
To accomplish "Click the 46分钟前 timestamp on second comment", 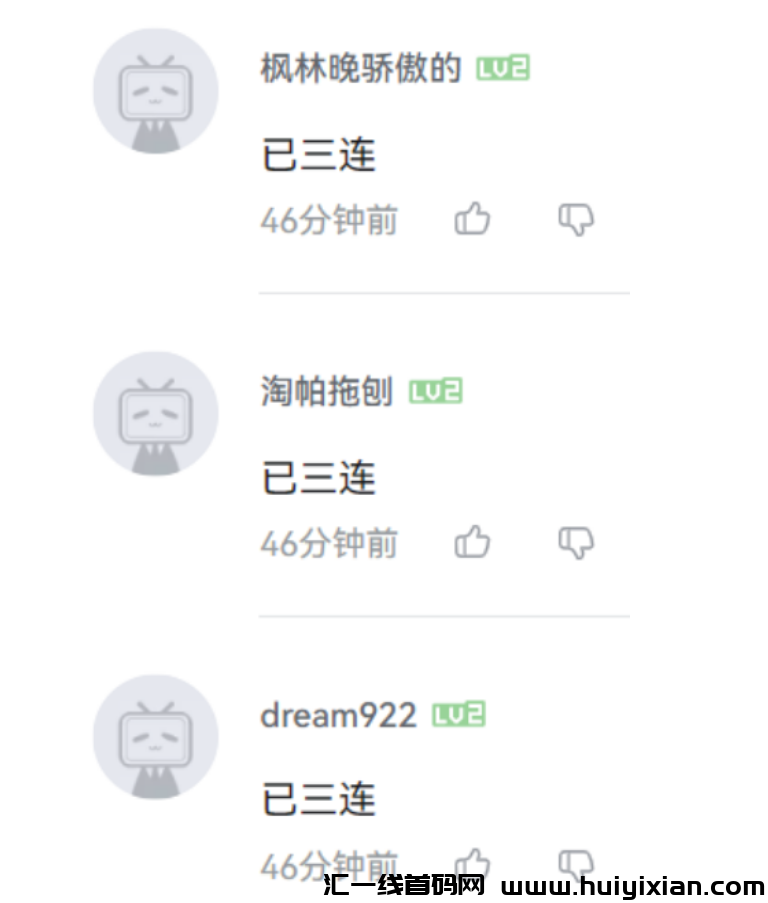I will (330, 543).
